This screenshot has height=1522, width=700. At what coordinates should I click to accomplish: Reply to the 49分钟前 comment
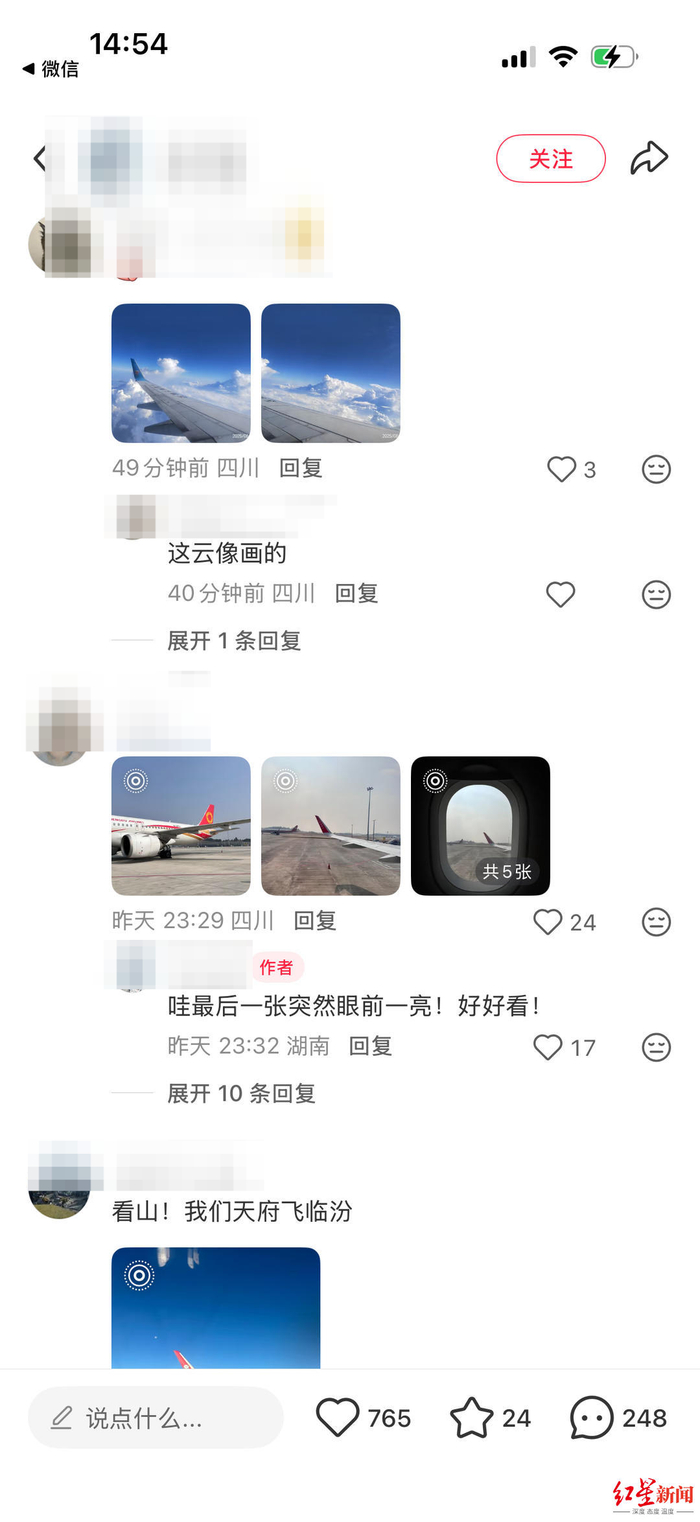tap(301, 468)
